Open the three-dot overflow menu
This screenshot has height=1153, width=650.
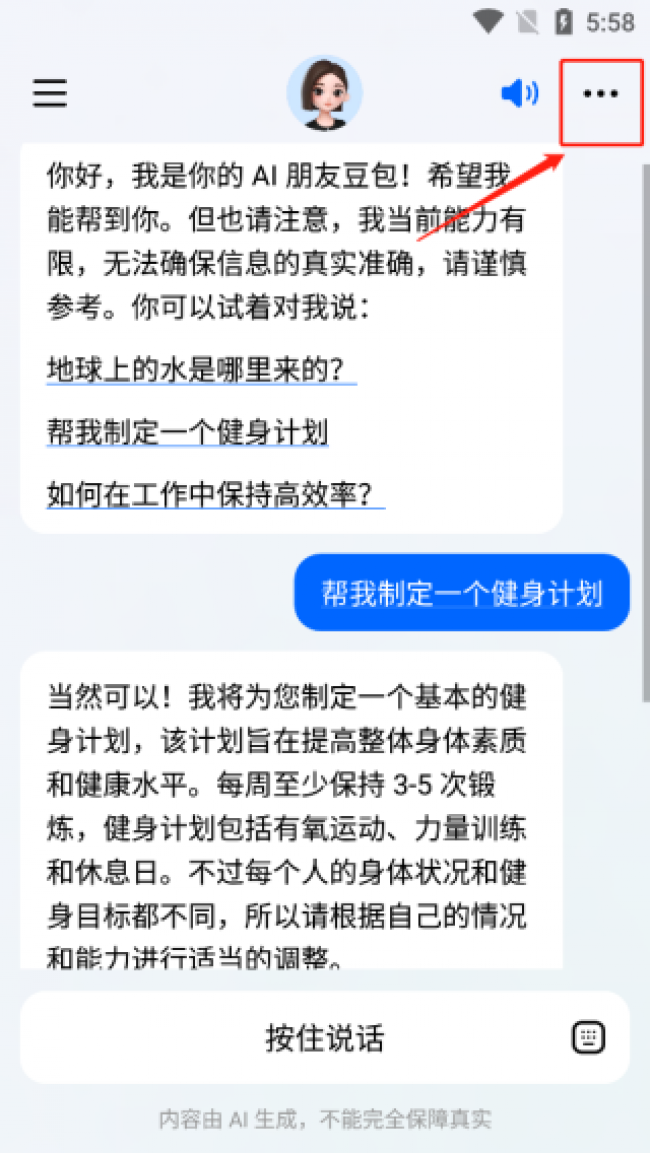click(x=600, y=94)
